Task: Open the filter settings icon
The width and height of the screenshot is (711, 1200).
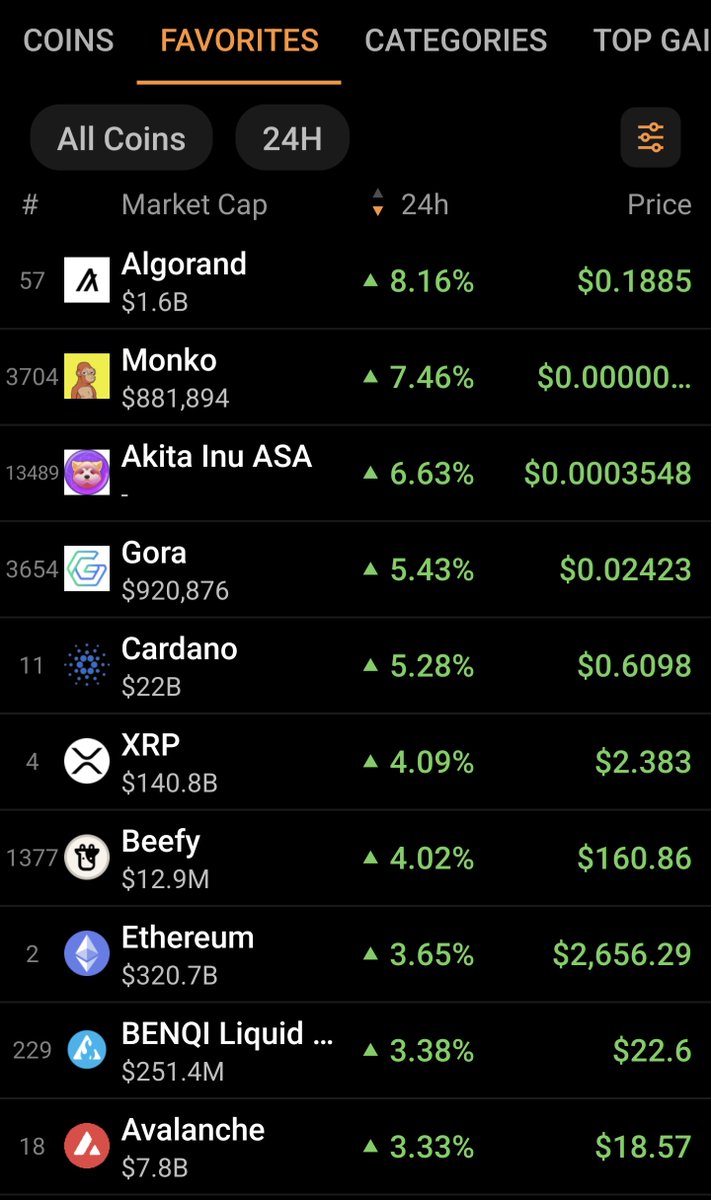Action: click(x=651, y=137)
